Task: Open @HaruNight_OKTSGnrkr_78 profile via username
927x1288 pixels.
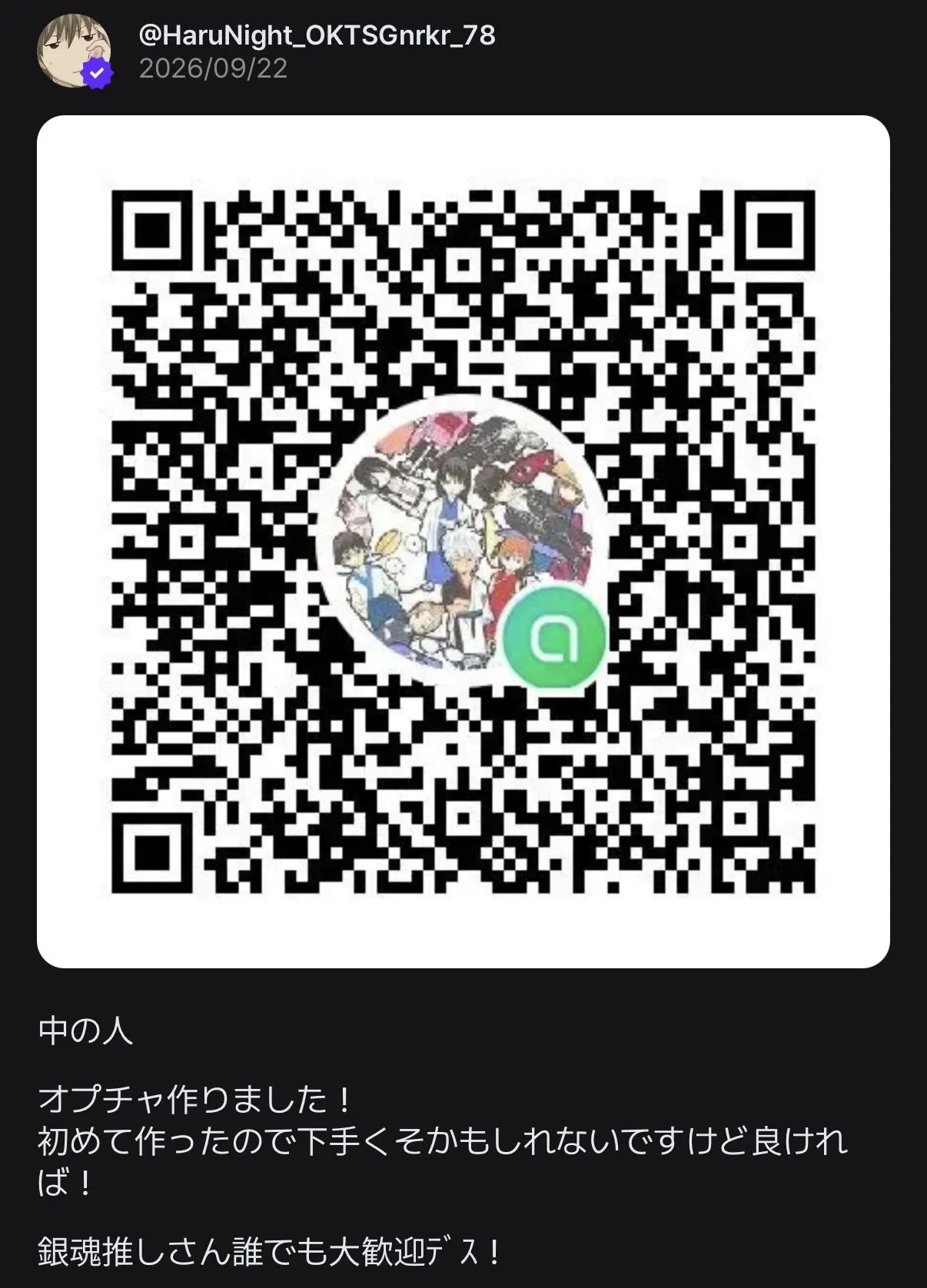Action: pyautogui.click(x=317, y=35)
